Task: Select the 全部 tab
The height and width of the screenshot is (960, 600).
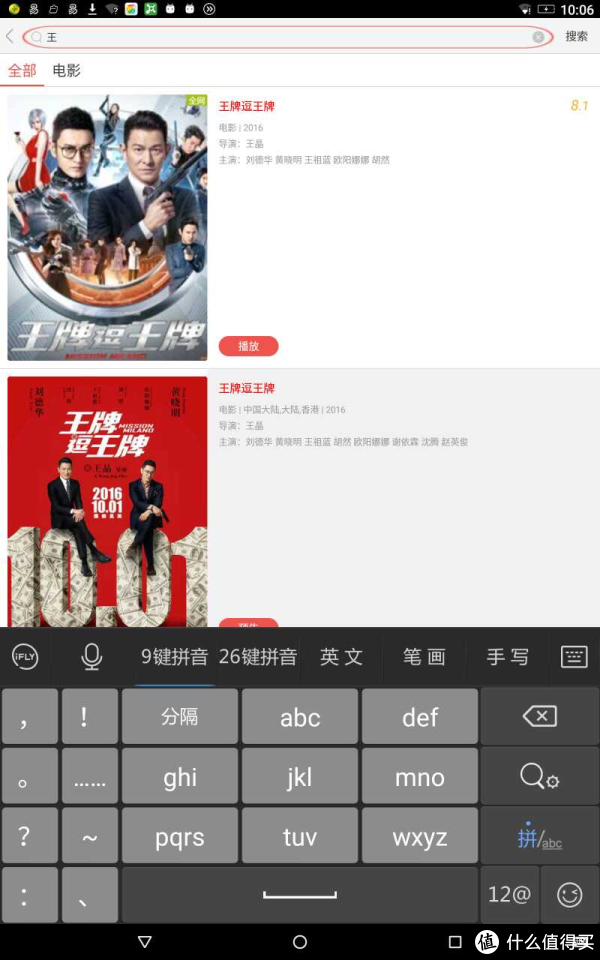Action: coord(22,71)
